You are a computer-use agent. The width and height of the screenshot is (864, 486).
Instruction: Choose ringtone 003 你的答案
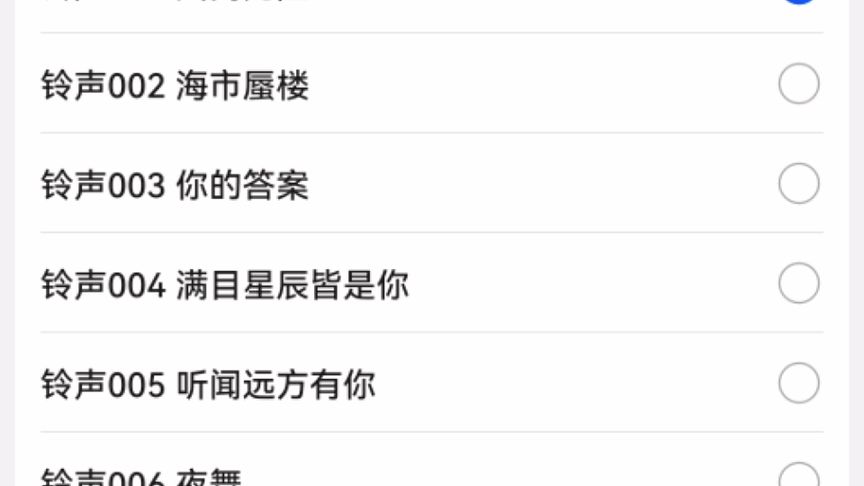click(798, 184)
